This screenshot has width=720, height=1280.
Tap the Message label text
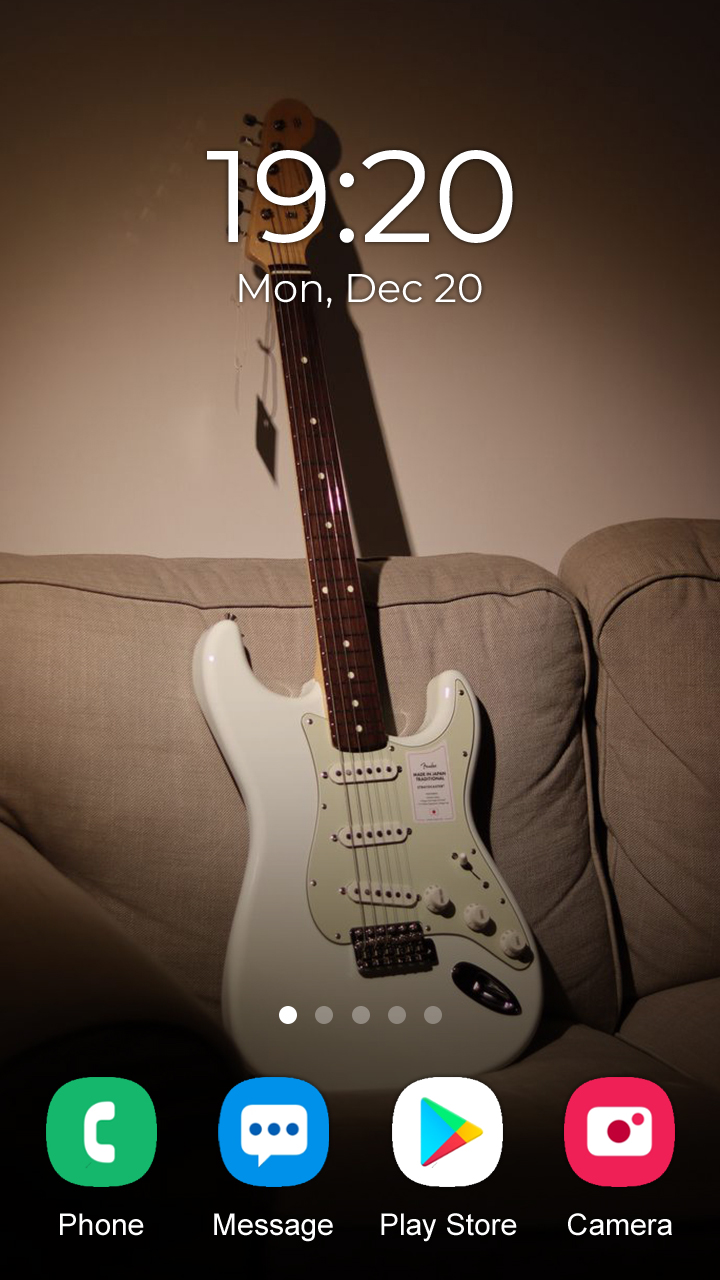pos(274,1223)
